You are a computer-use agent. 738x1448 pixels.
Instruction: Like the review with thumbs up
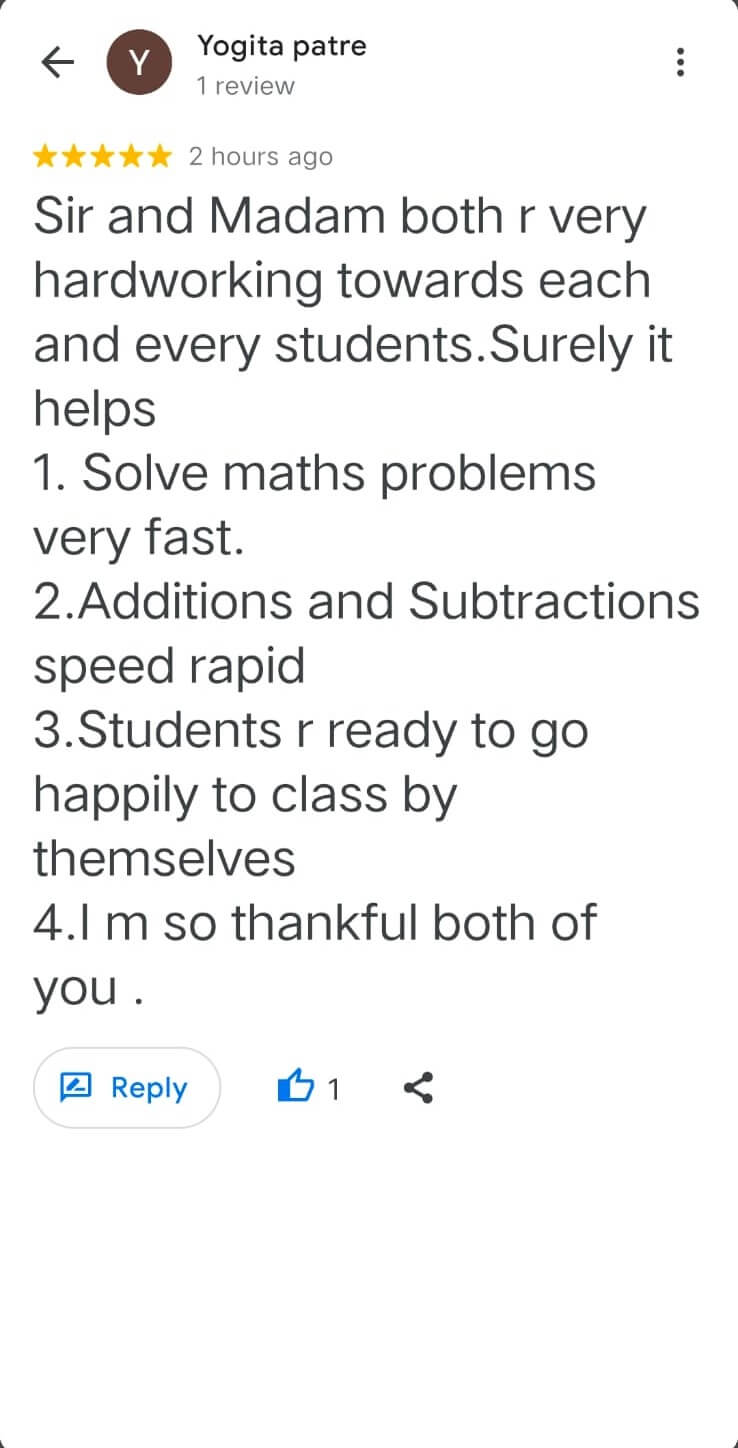[x=295, y=1087]
